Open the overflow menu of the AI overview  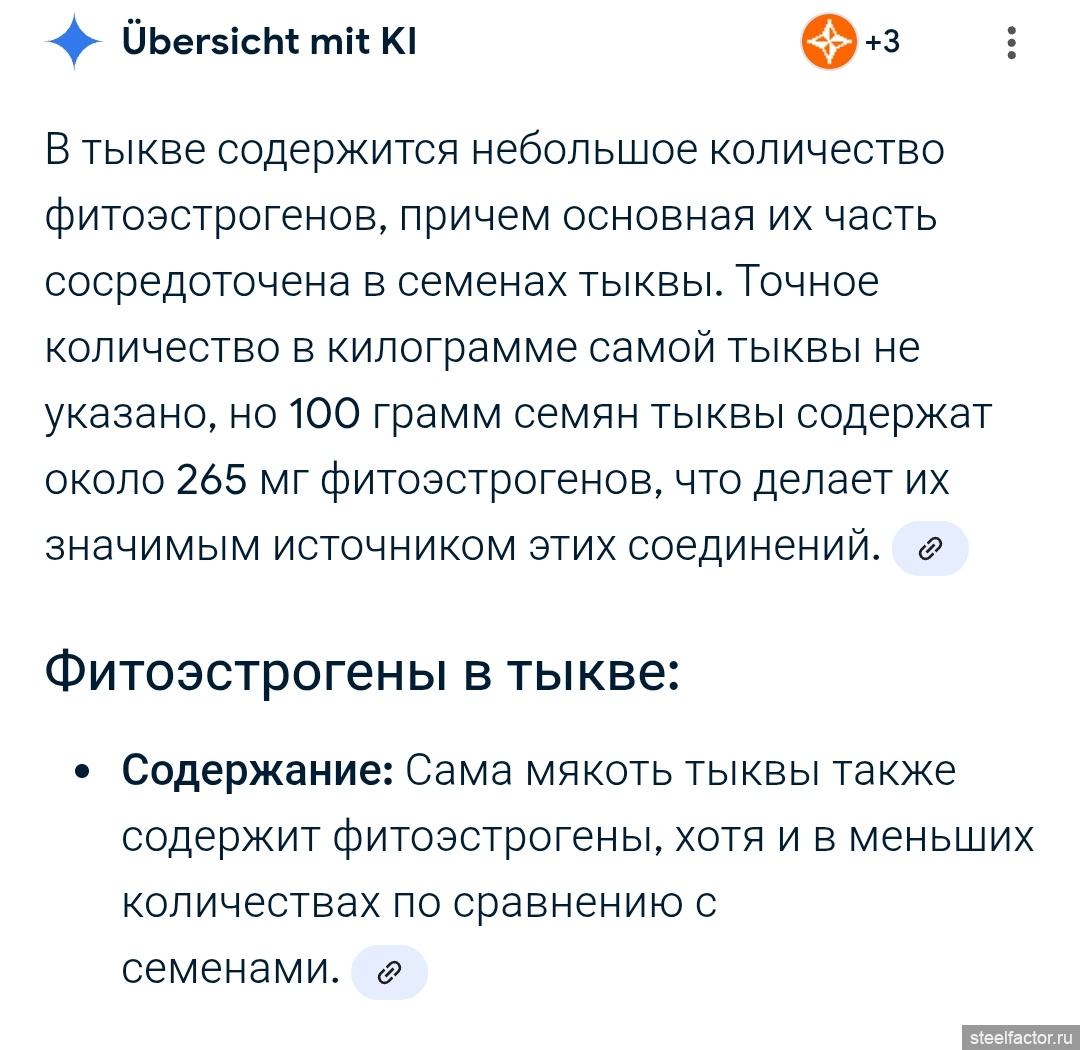(x=1012, y=43)
